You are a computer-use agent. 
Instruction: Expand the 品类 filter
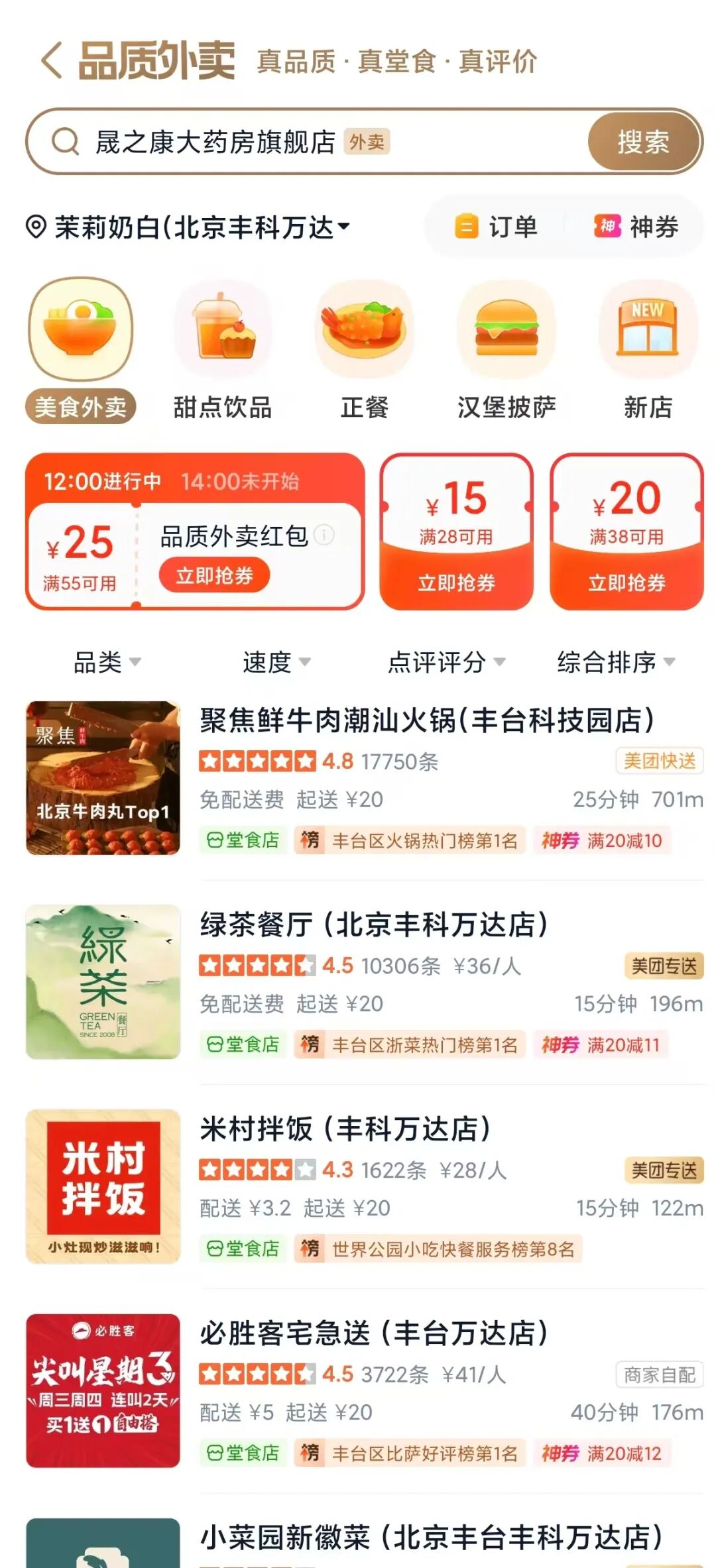coord(107,662)
